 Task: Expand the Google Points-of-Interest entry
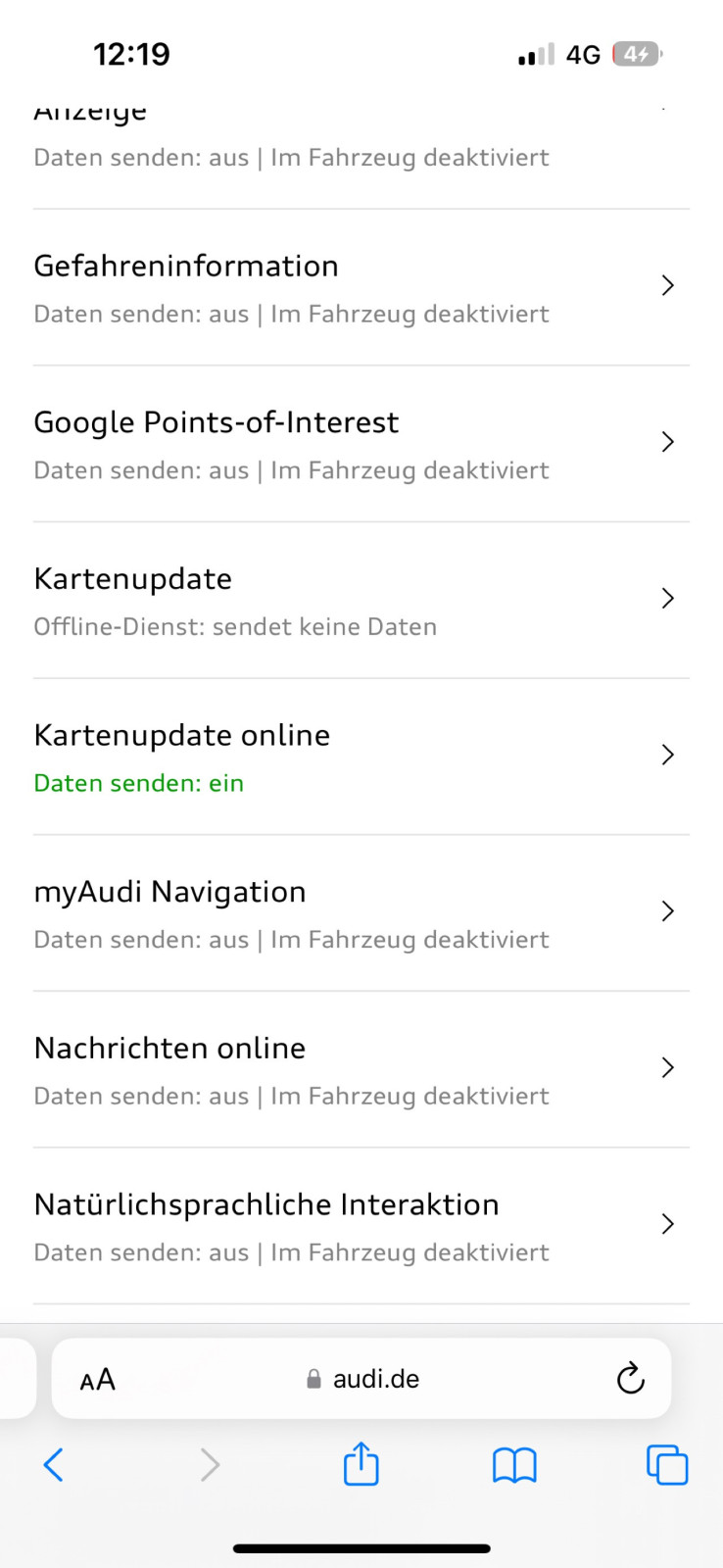click(361, 442)
